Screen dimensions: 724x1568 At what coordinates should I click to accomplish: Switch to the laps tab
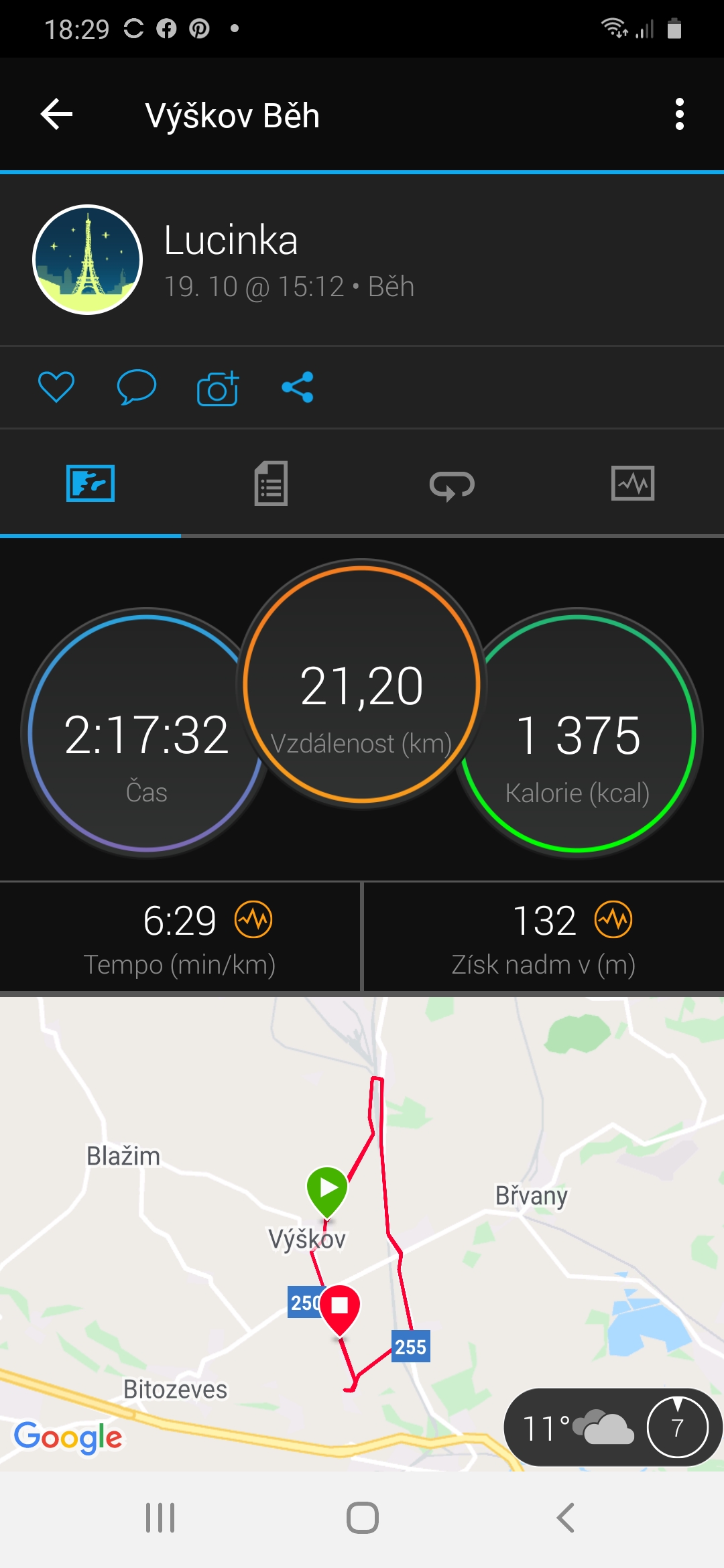(x=452, y=484)
